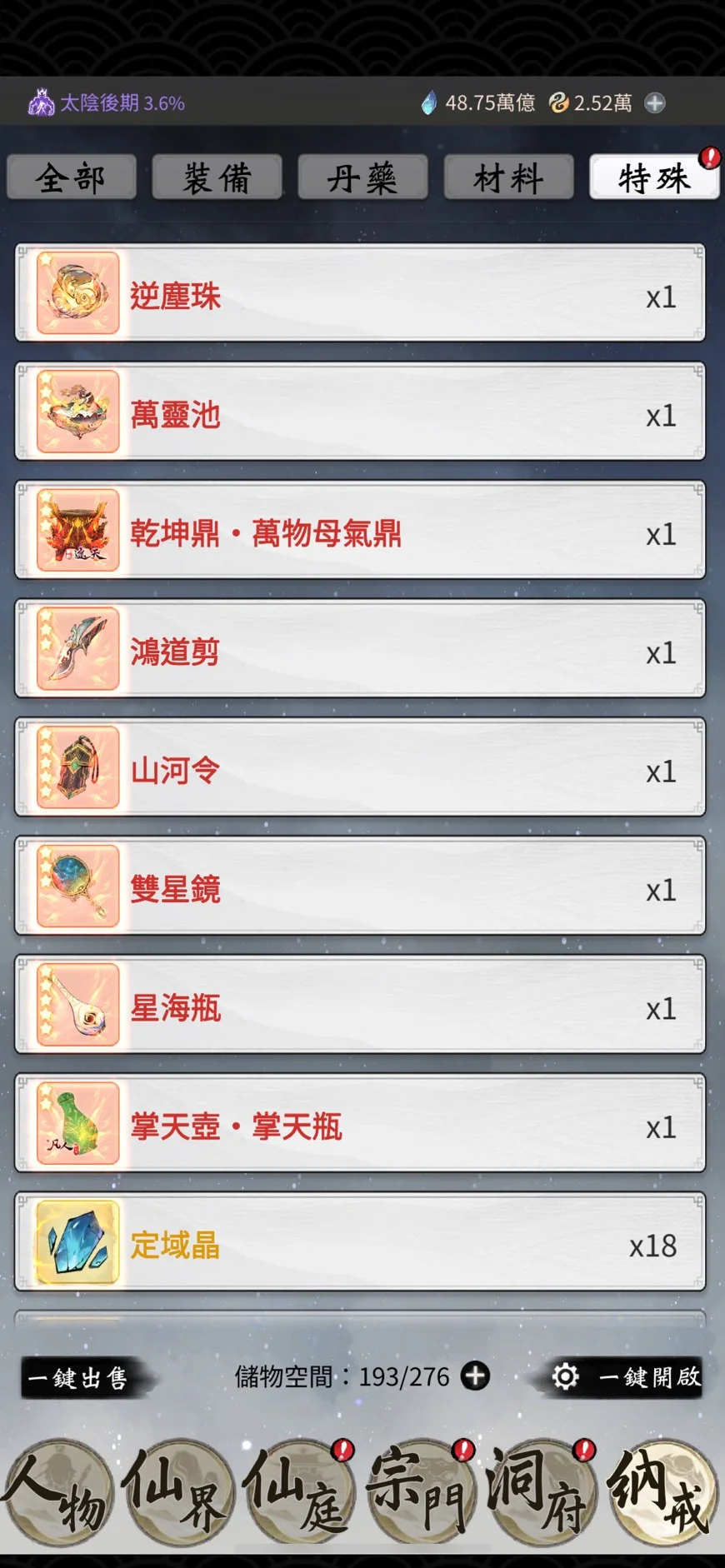Select the 鴻道剪 item
Screen dimensions: 725x1568
coord(360,650)
